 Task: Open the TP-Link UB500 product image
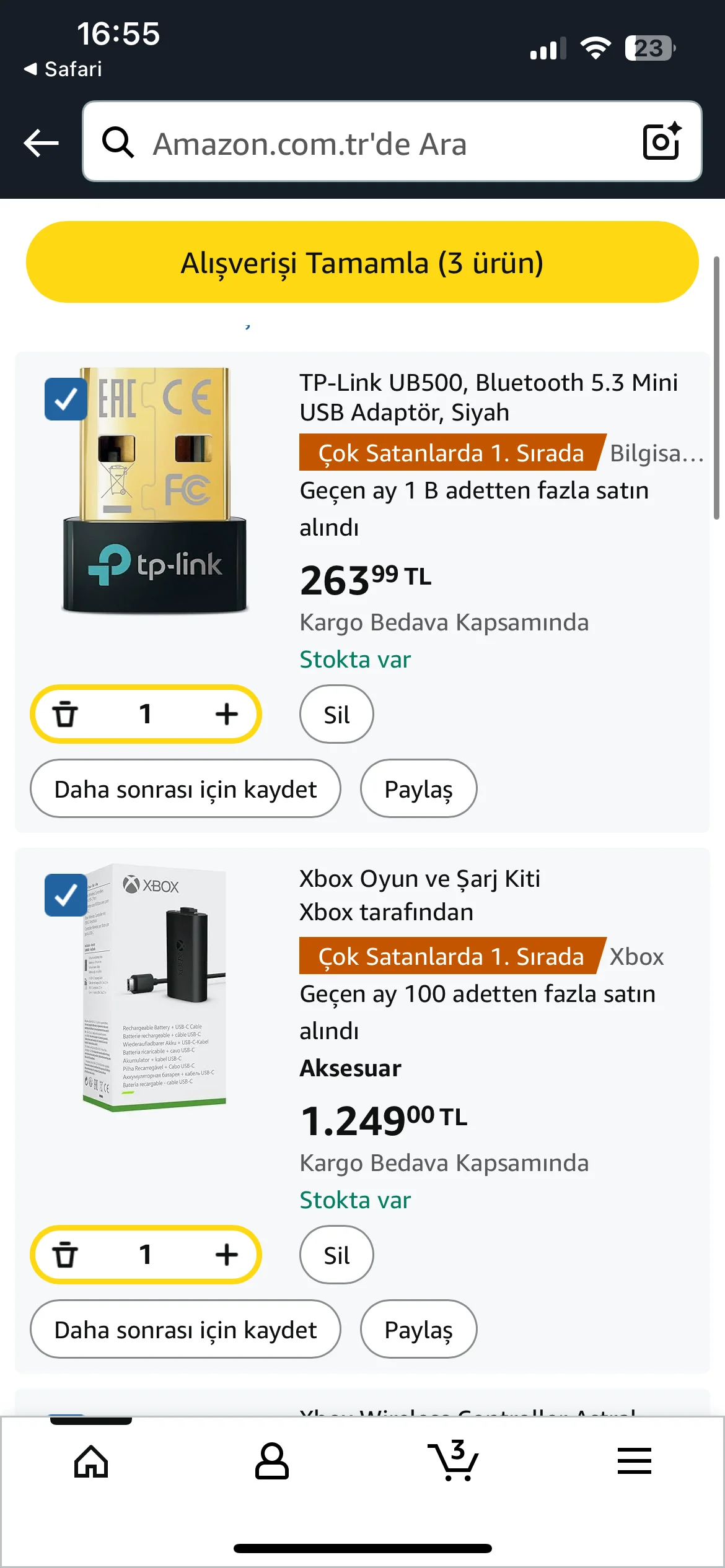pyautogui.click(x=155, y=489)
